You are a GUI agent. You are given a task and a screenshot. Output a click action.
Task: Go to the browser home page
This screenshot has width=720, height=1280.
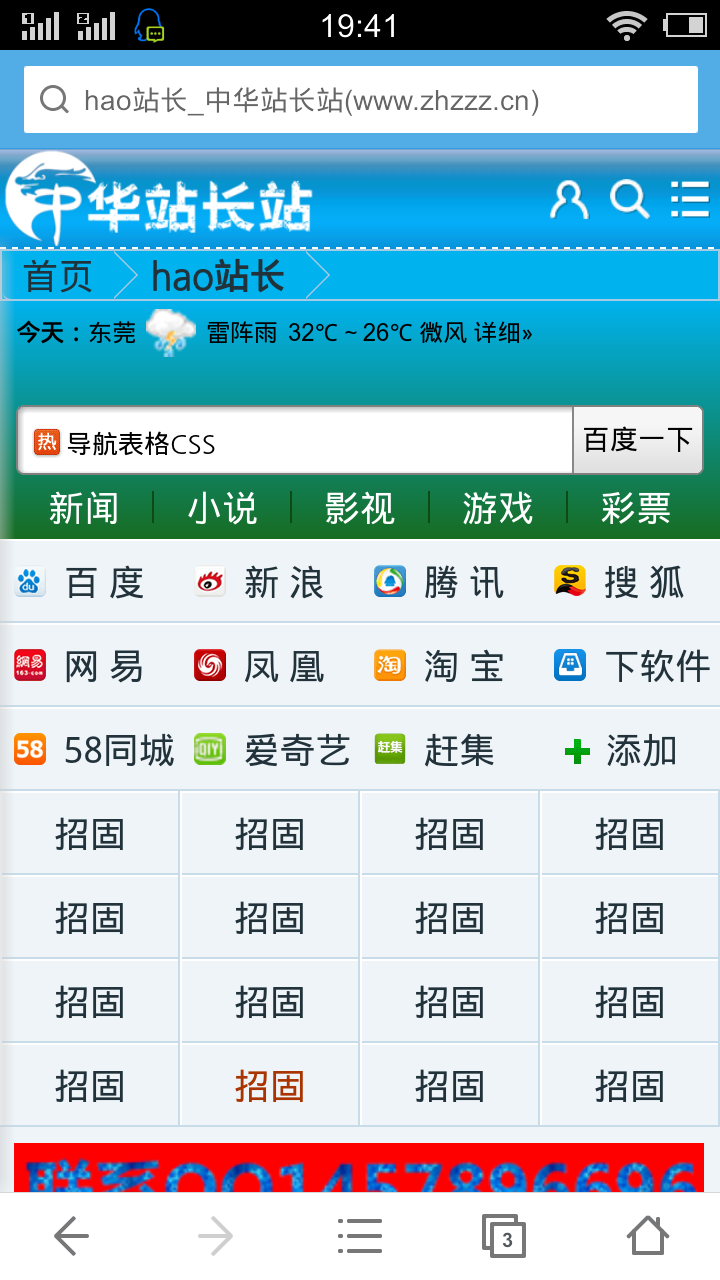648,1237
